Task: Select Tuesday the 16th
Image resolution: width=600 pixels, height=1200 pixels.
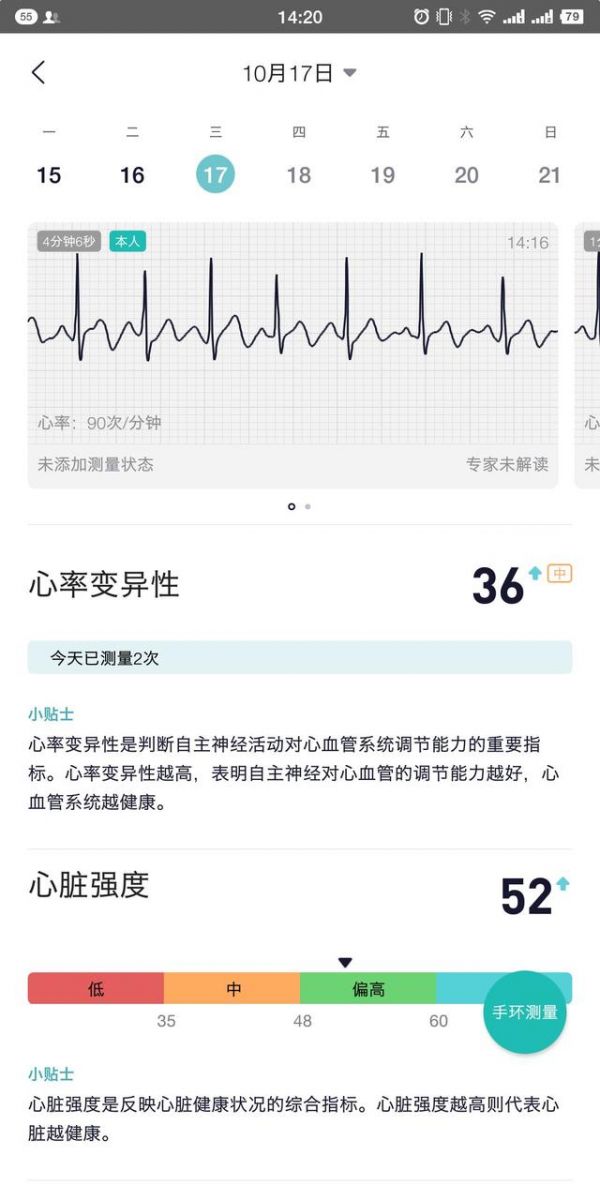Action: 132,175
